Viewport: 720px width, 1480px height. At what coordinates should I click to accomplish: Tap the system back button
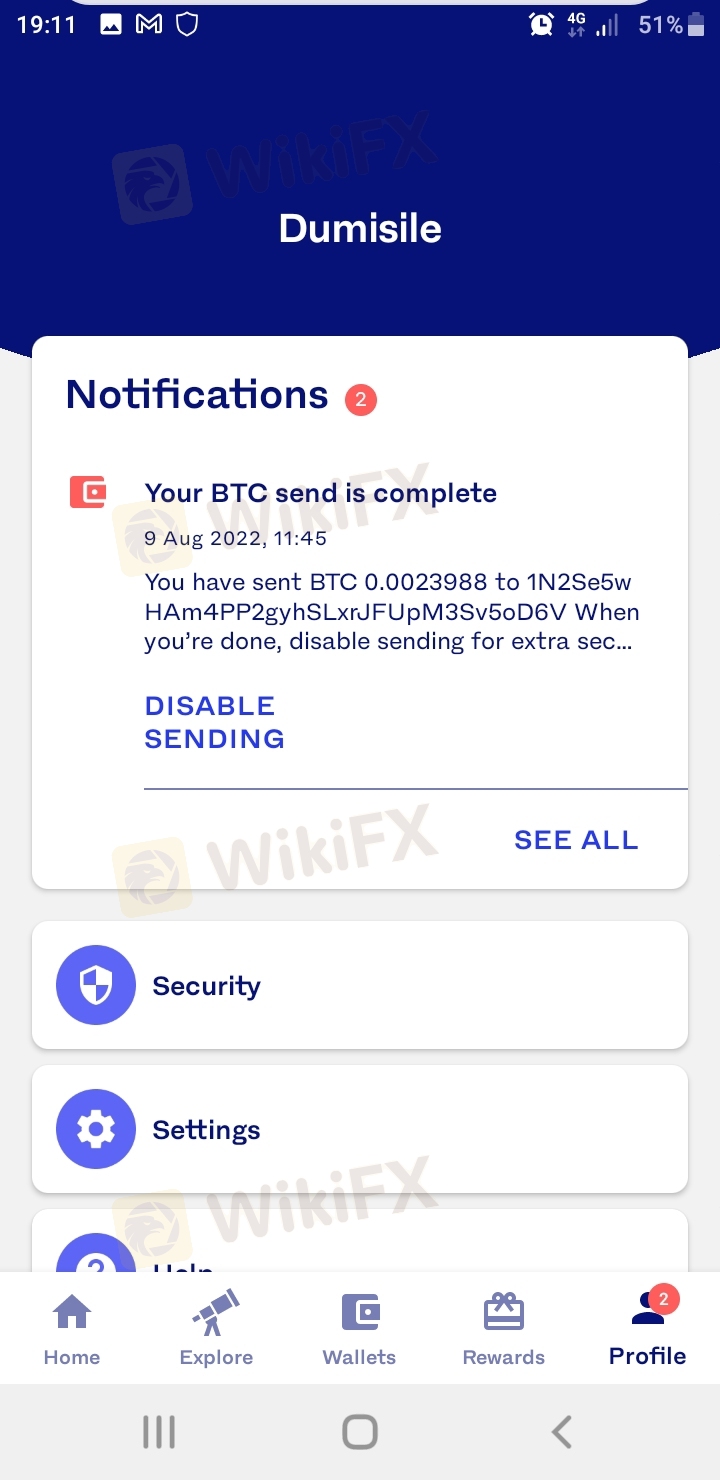562,1432
